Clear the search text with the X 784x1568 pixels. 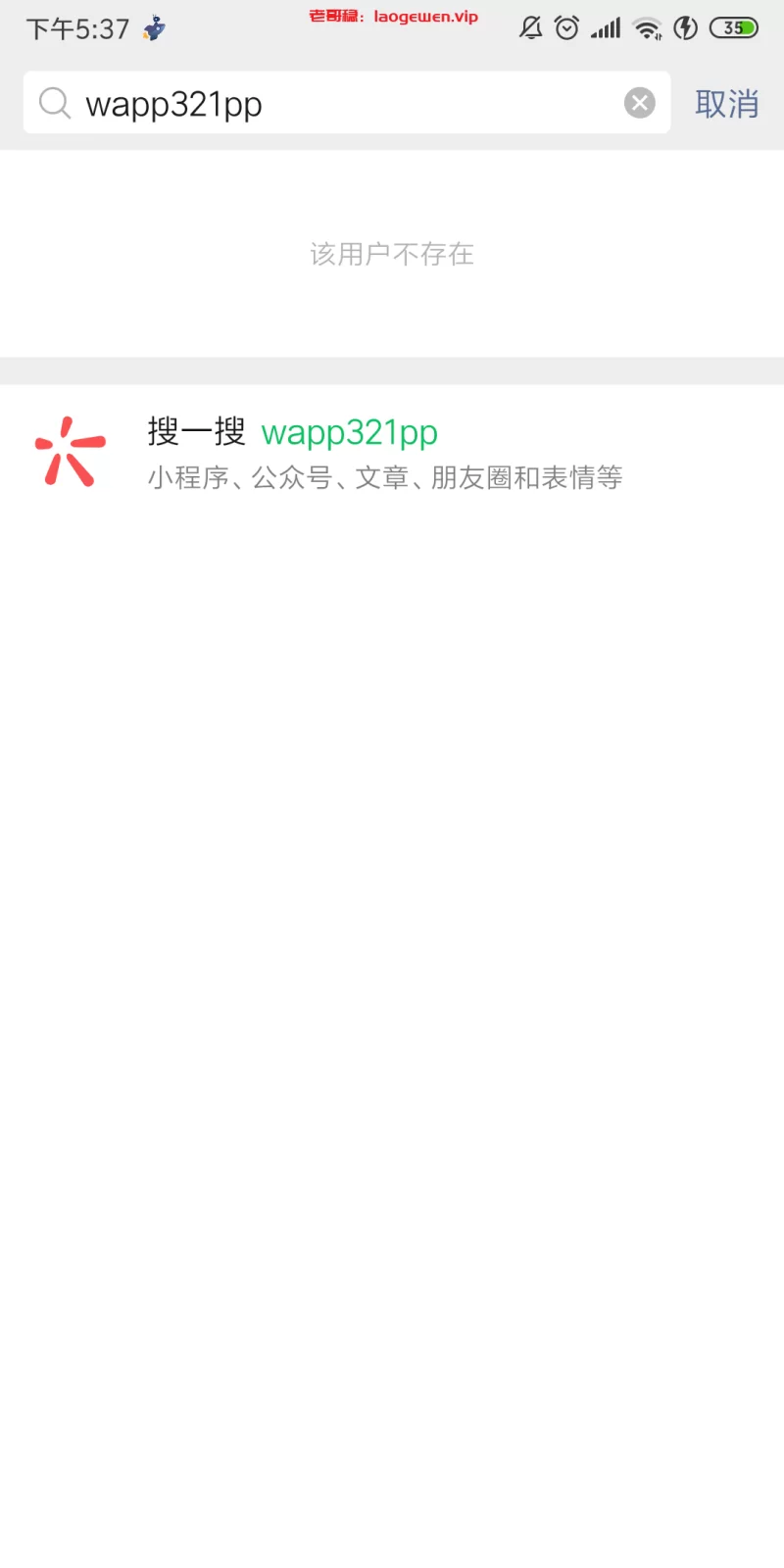[x=639, y=103]
